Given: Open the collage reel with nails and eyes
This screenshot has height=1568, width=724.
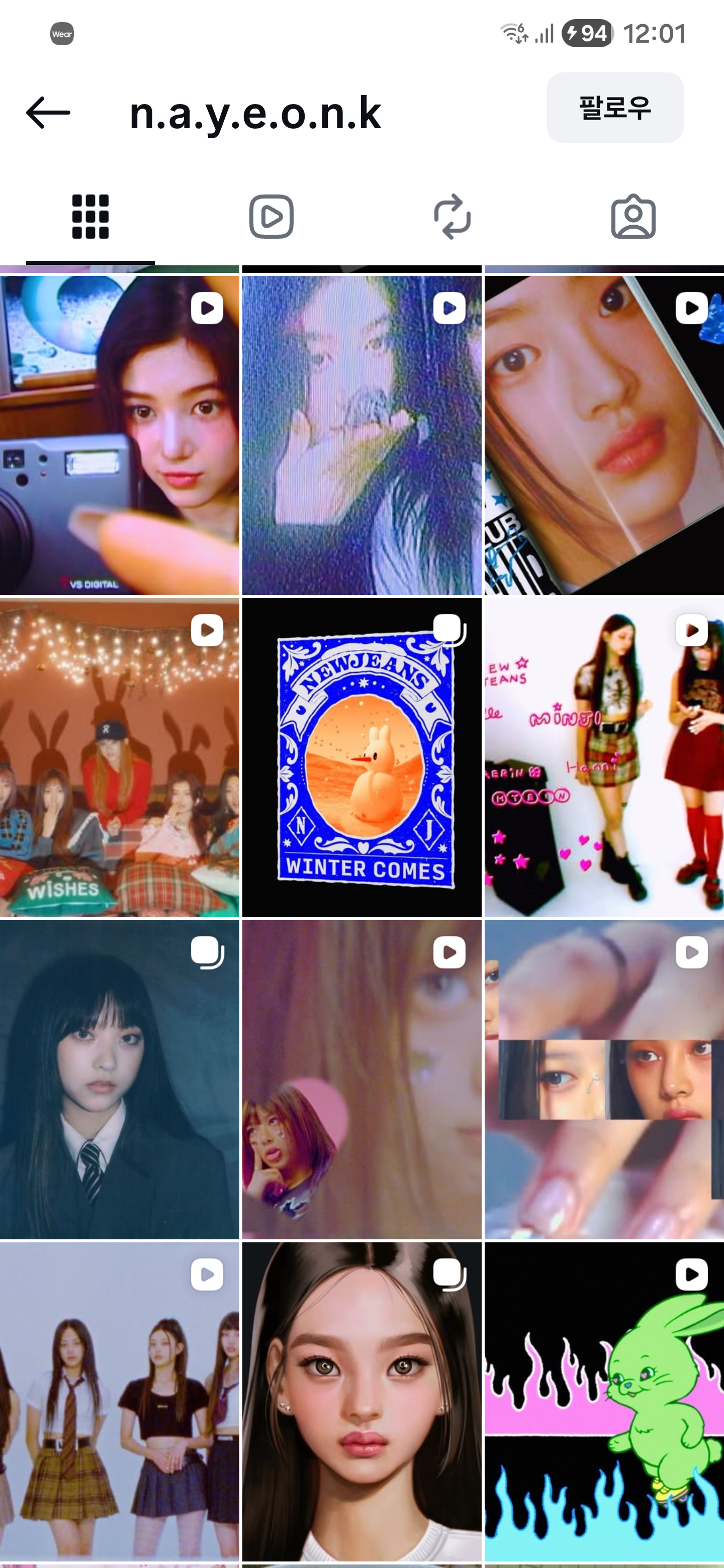Looking at the screenshot, I should (x=604, y=1080).
